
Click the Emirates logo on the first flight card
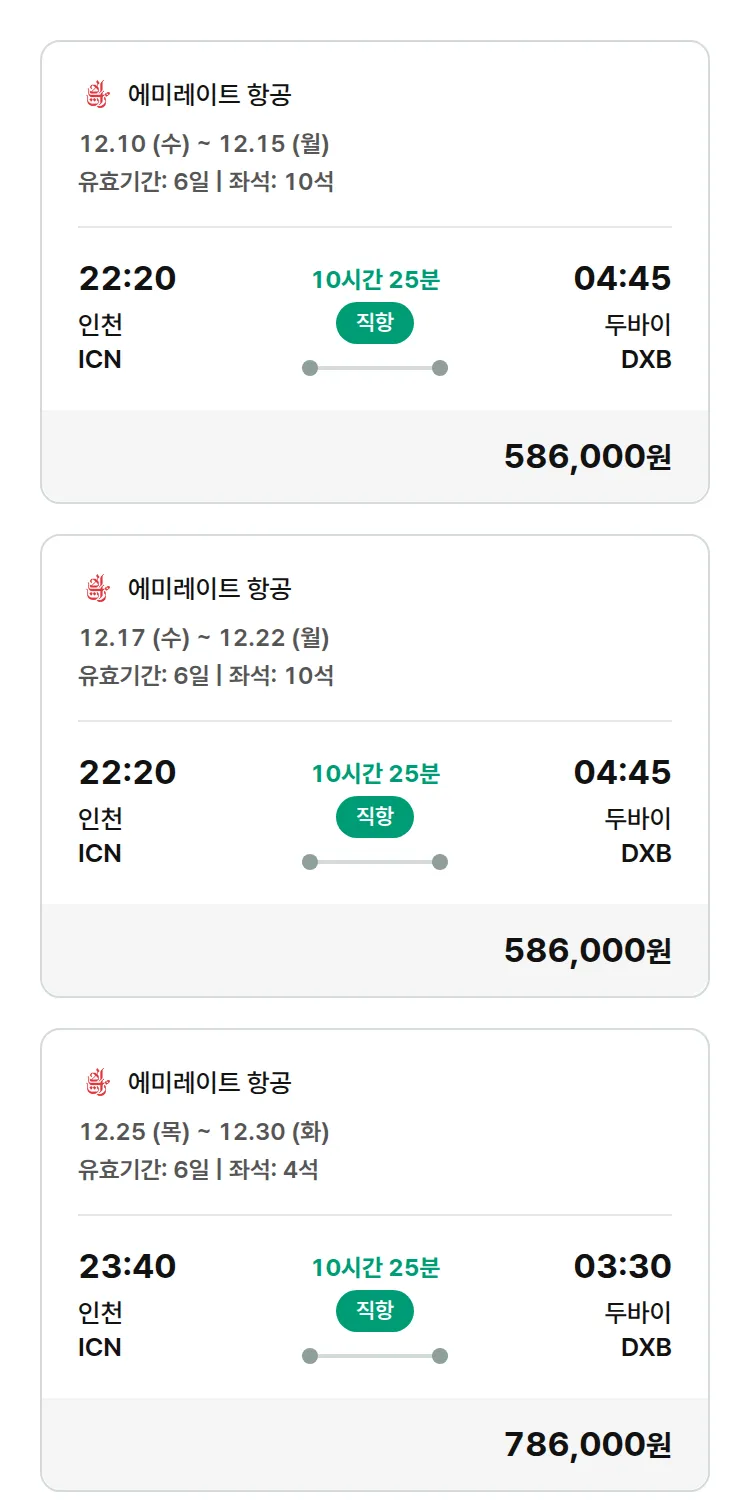pos(96,96)
